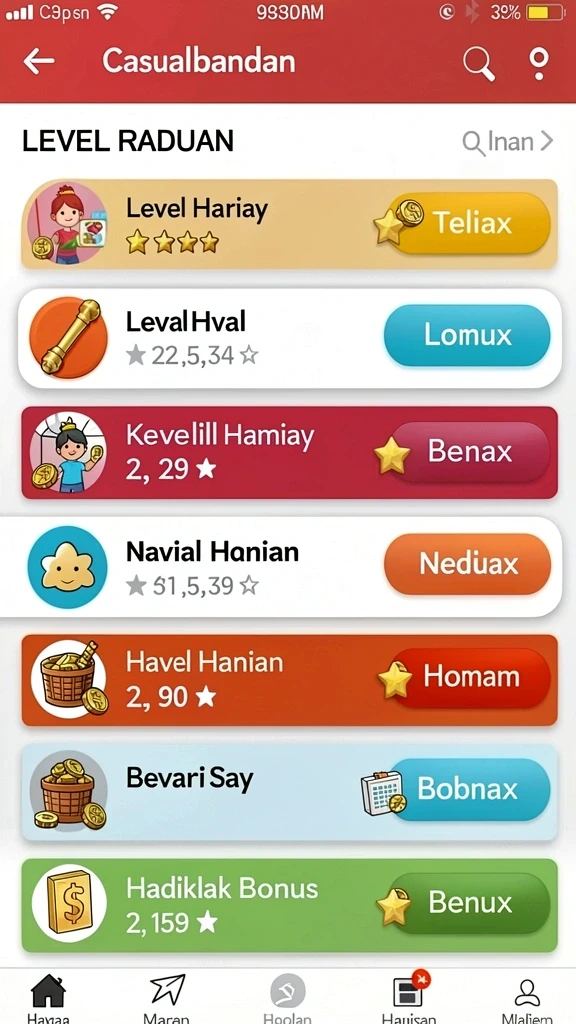Select the red Homam button
The height and width of the screenshot is (1024, 576).
click(x=470, y=677)
